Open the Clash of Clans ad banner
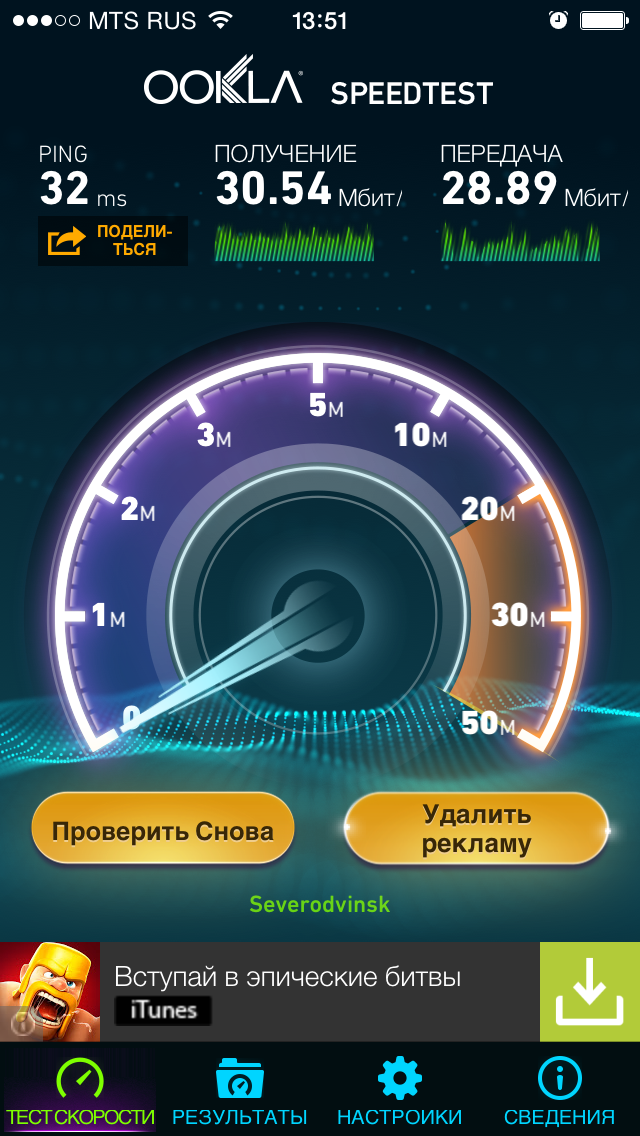Screen dimensions: 640x1136 pyautogui.click(x=290, y=992)
